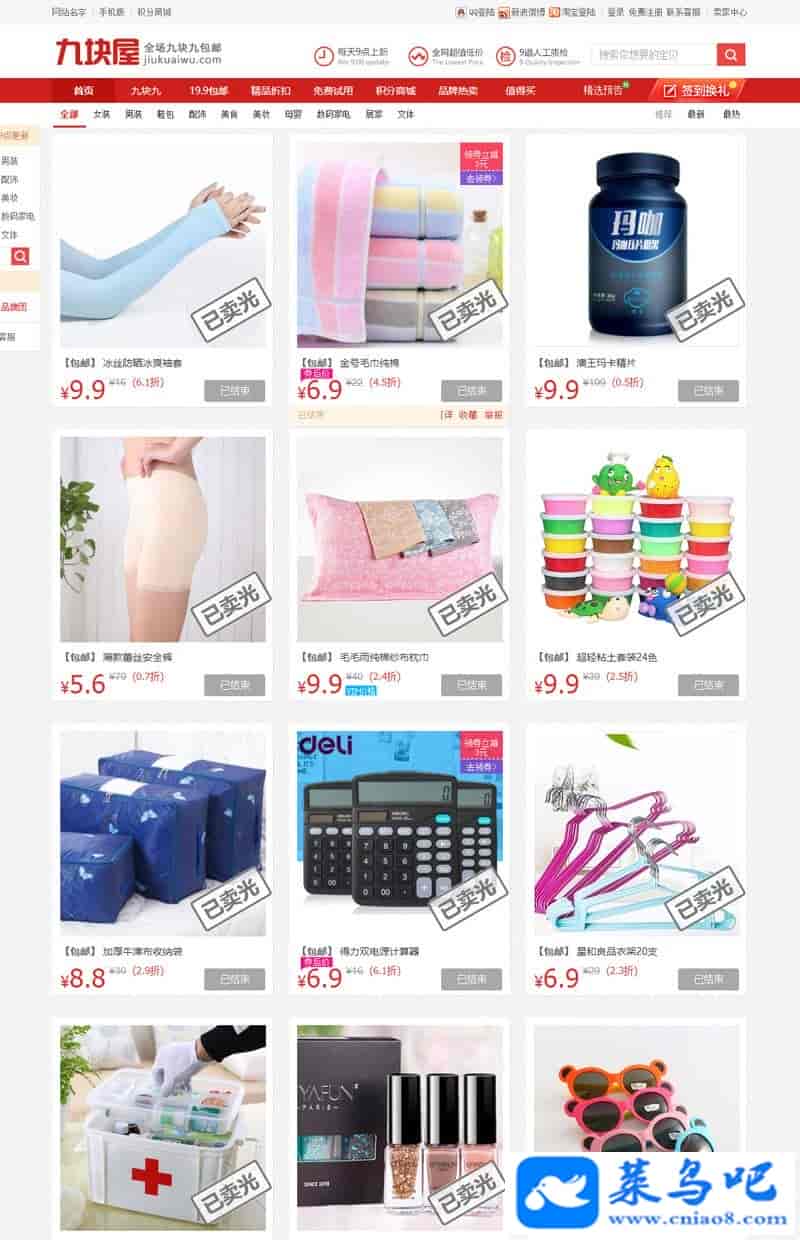Open 卖家中心 link
Image resolution: width=800 pixels, height=1240 pixels.
pos(729,12)
